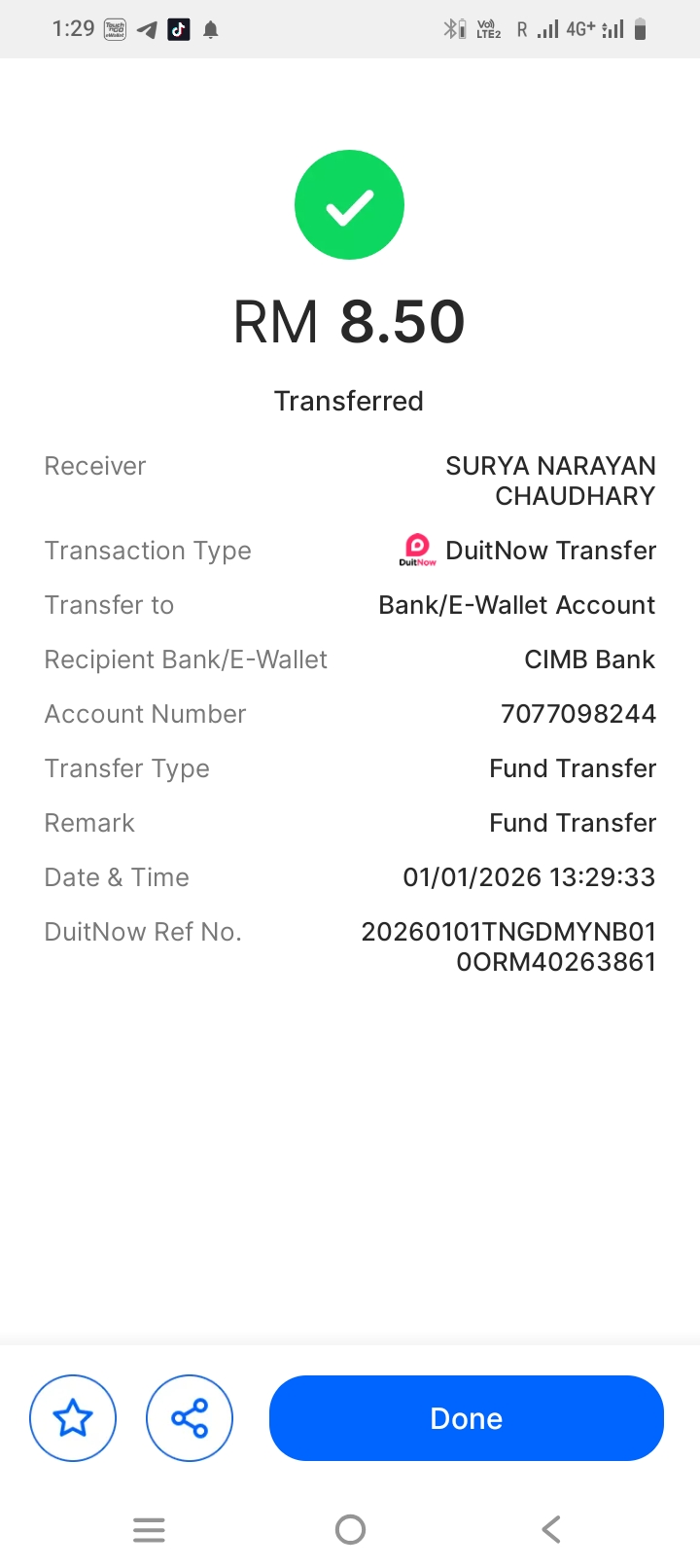
Task: Tap Done to close the receipt
Action: coord(466,1418)
